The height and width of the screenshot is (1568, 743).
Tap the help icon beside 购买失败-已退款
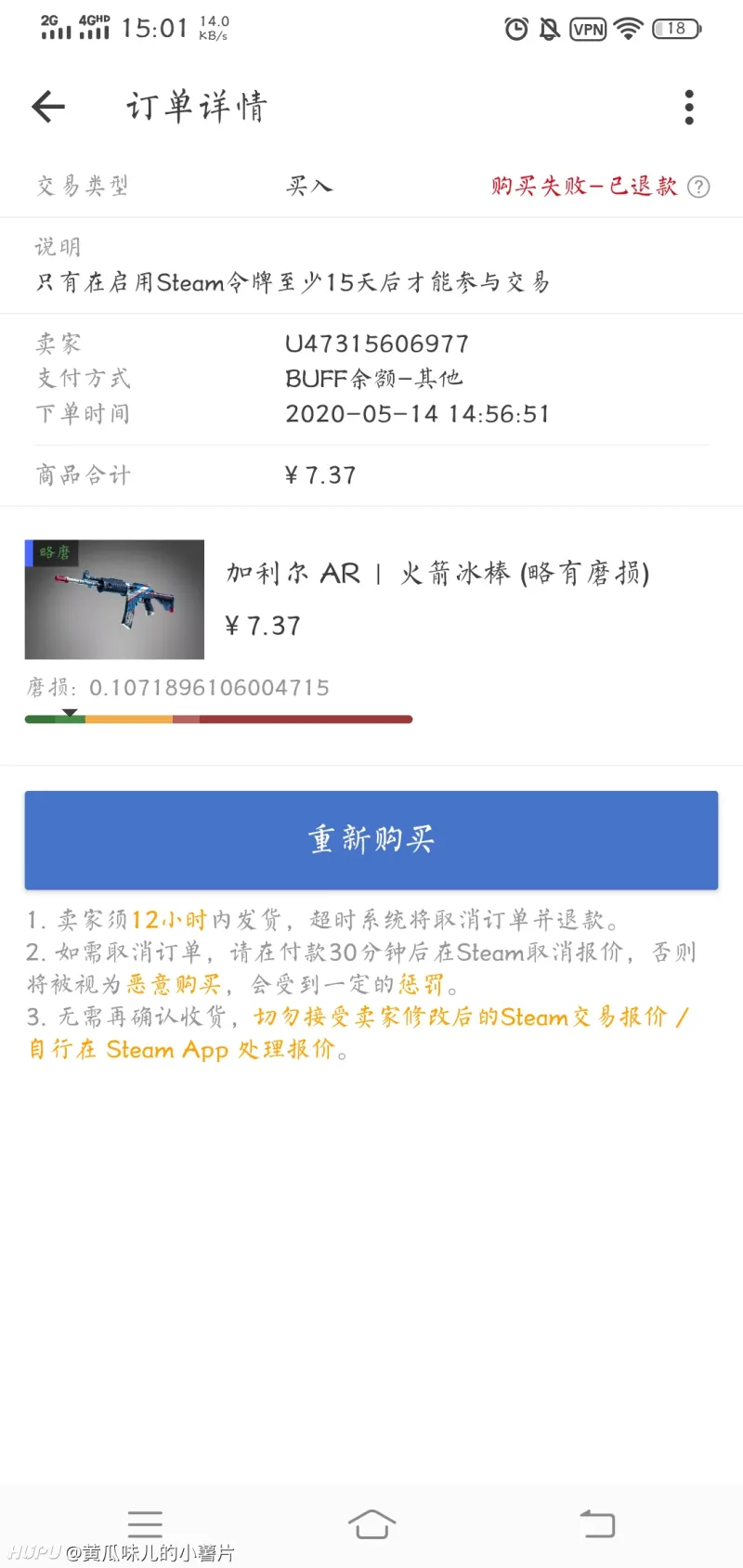click(698, 187)
